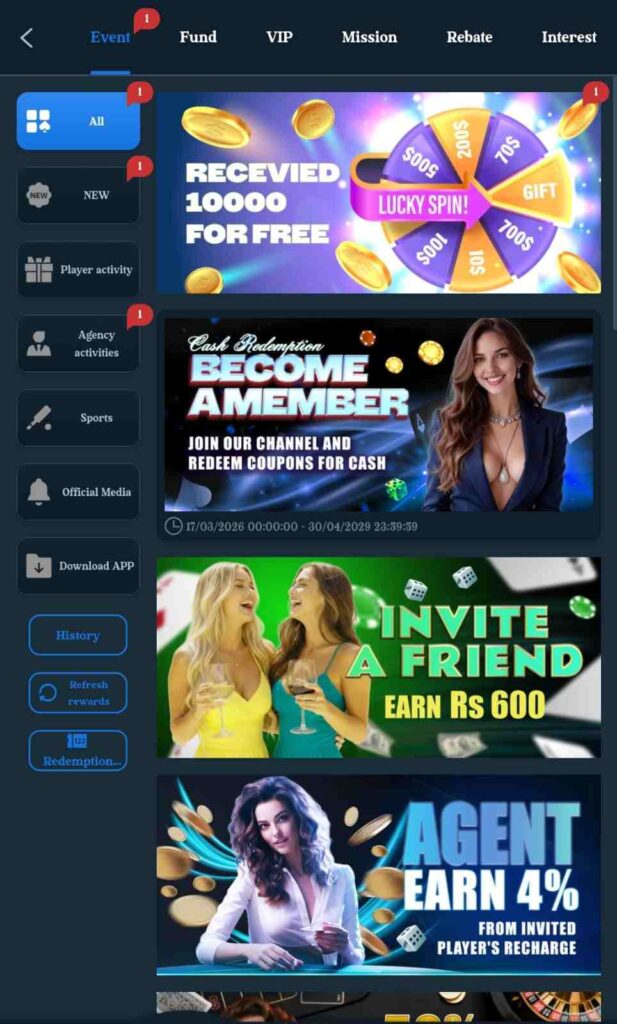The width and height of the screenshot is (617, 1024).
Task: Tap the Download APP option
Action: click(78, 566)
